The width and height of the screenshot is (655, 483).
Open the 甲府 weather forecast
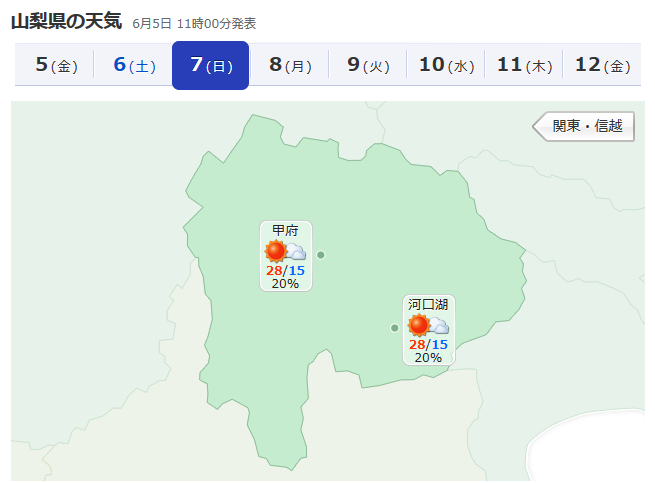point(286,255)
